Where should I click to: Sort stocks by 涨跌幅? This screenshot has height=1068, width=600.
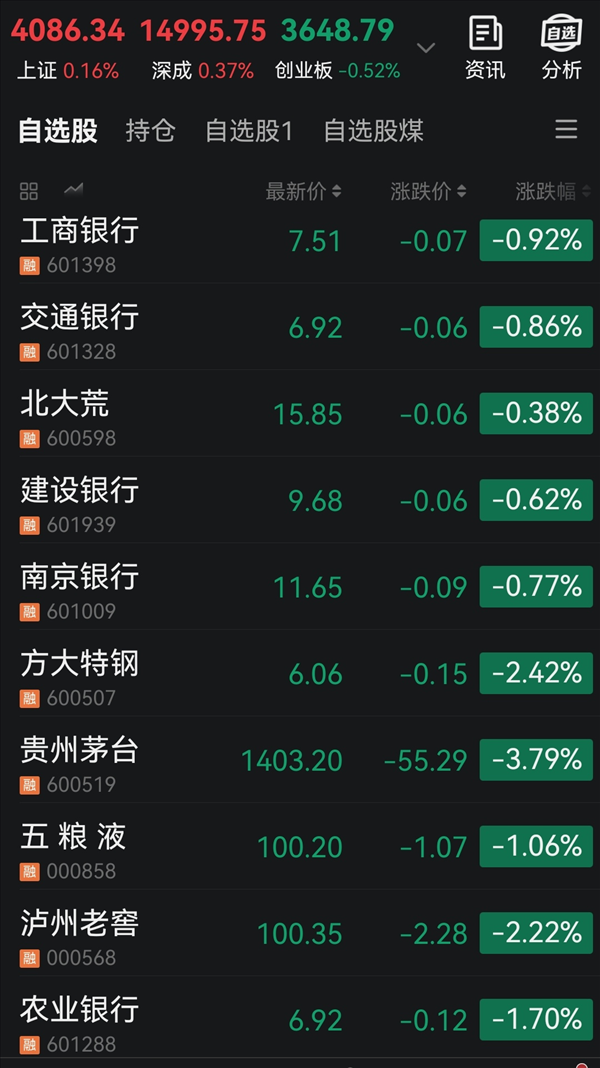pos(552,191)
